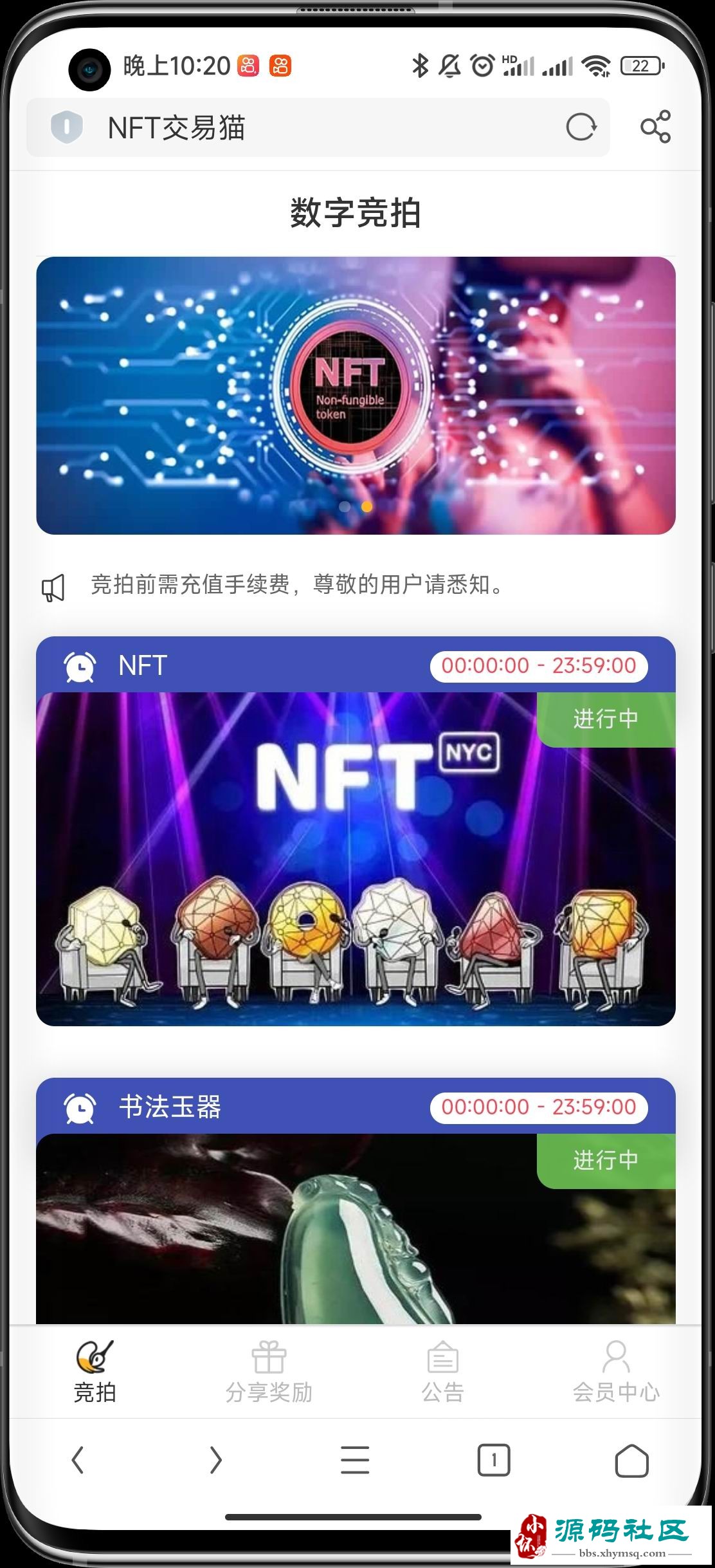The width and height of the screenshot is (715, 1568).
Task: Go back in the browser
Action: 78,1460
